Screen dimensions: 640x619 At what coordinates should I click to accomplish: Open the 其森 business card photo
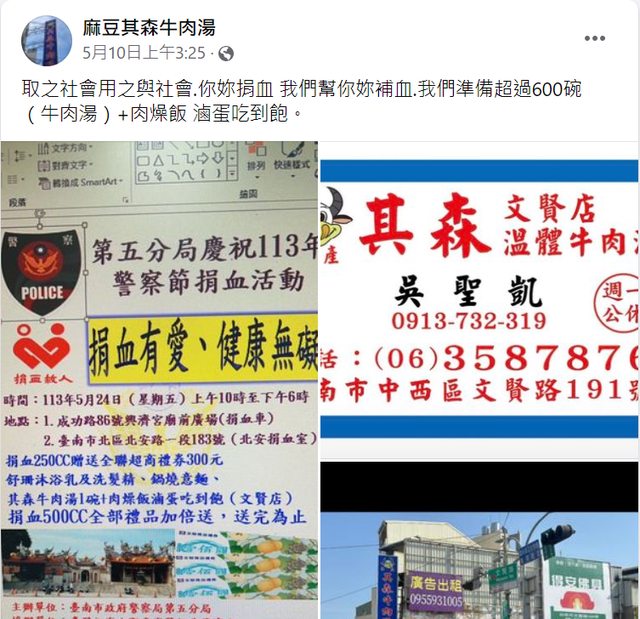480,300
